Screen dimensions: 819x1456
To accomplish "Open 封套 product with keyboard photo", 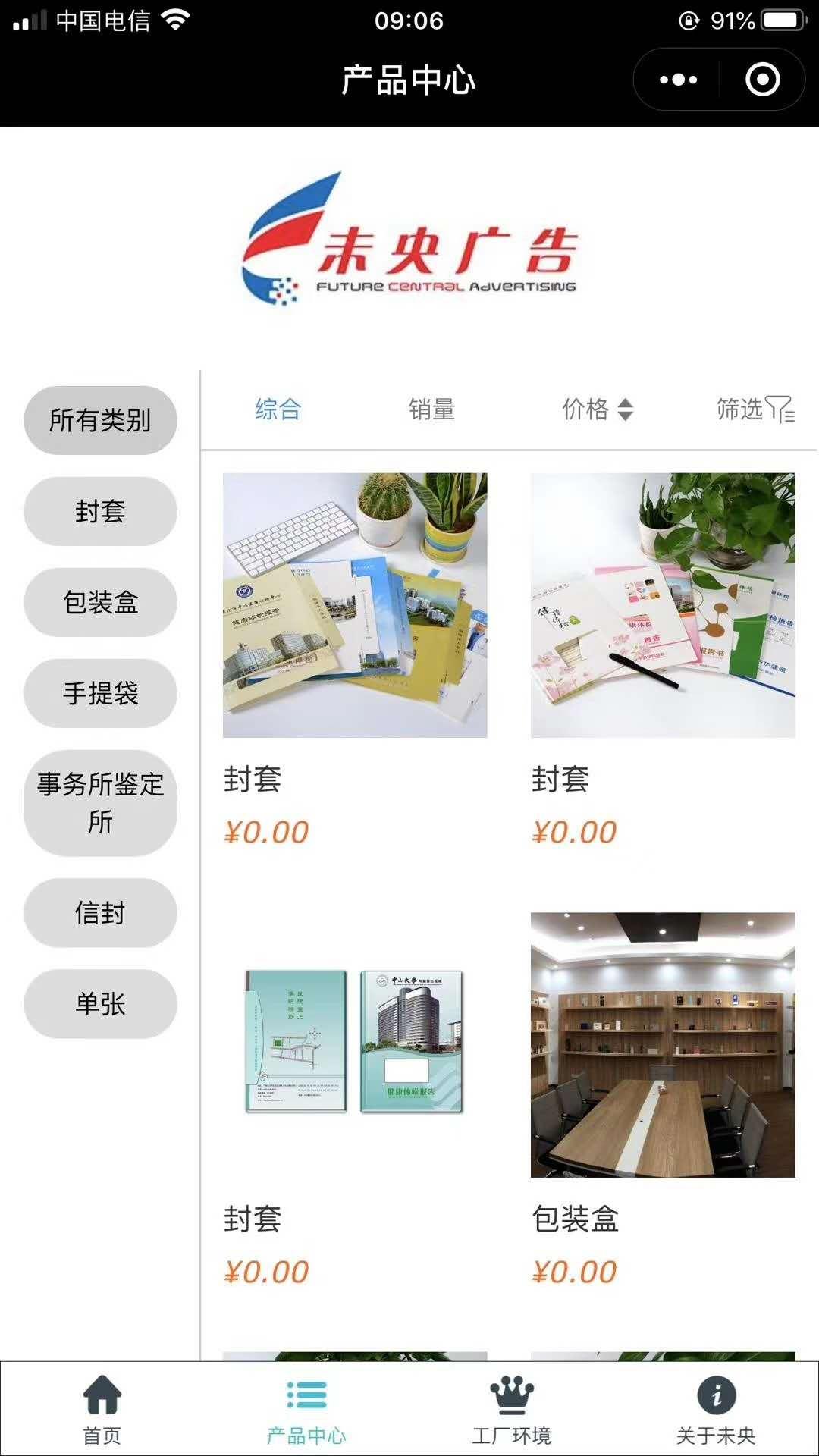I will pyautogui.click(x=355, y=605).
